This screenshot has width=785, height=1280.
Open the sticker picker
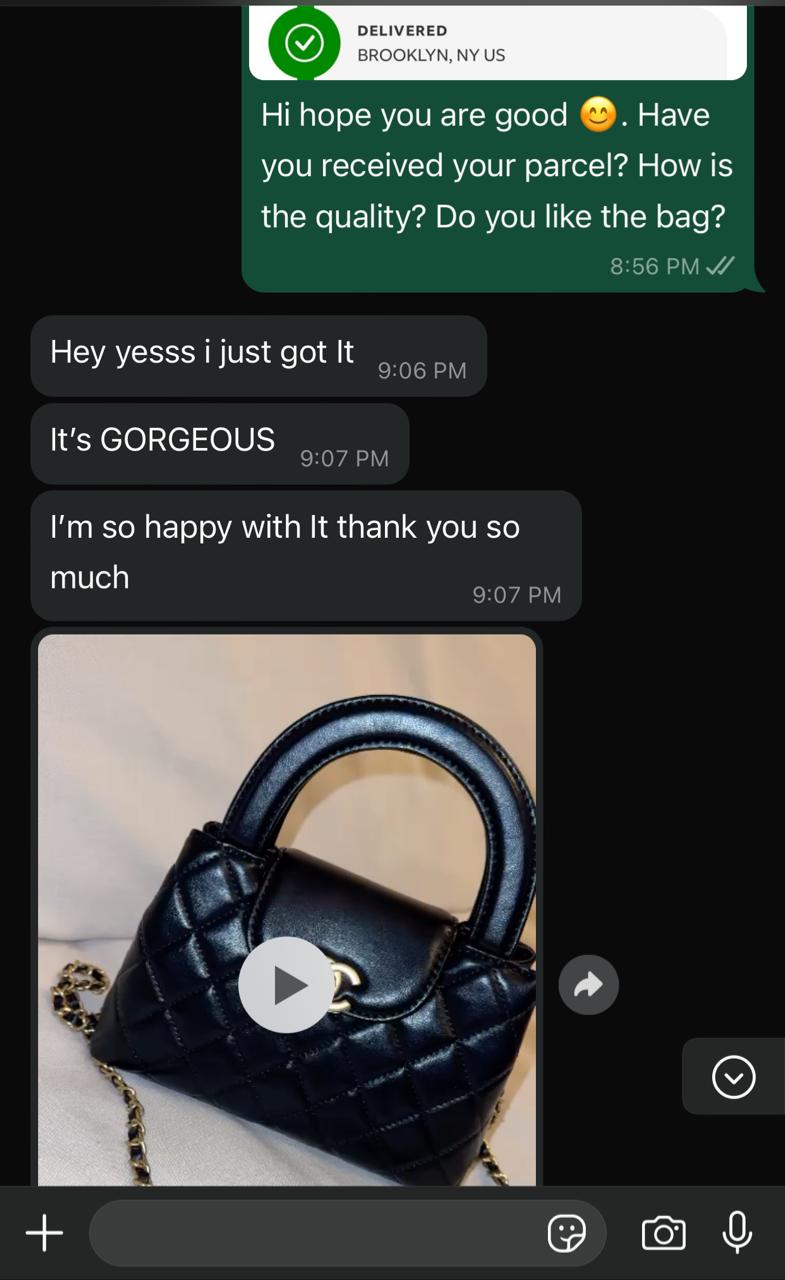567,1233
